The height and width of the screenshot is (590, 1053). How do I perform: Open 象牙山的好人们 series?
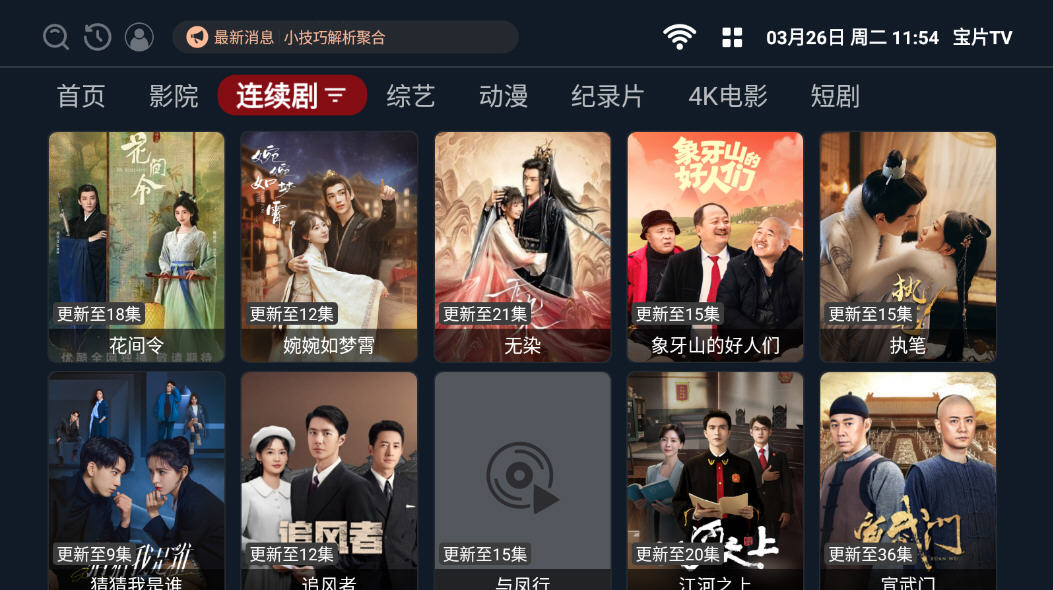tap(715, 246)
